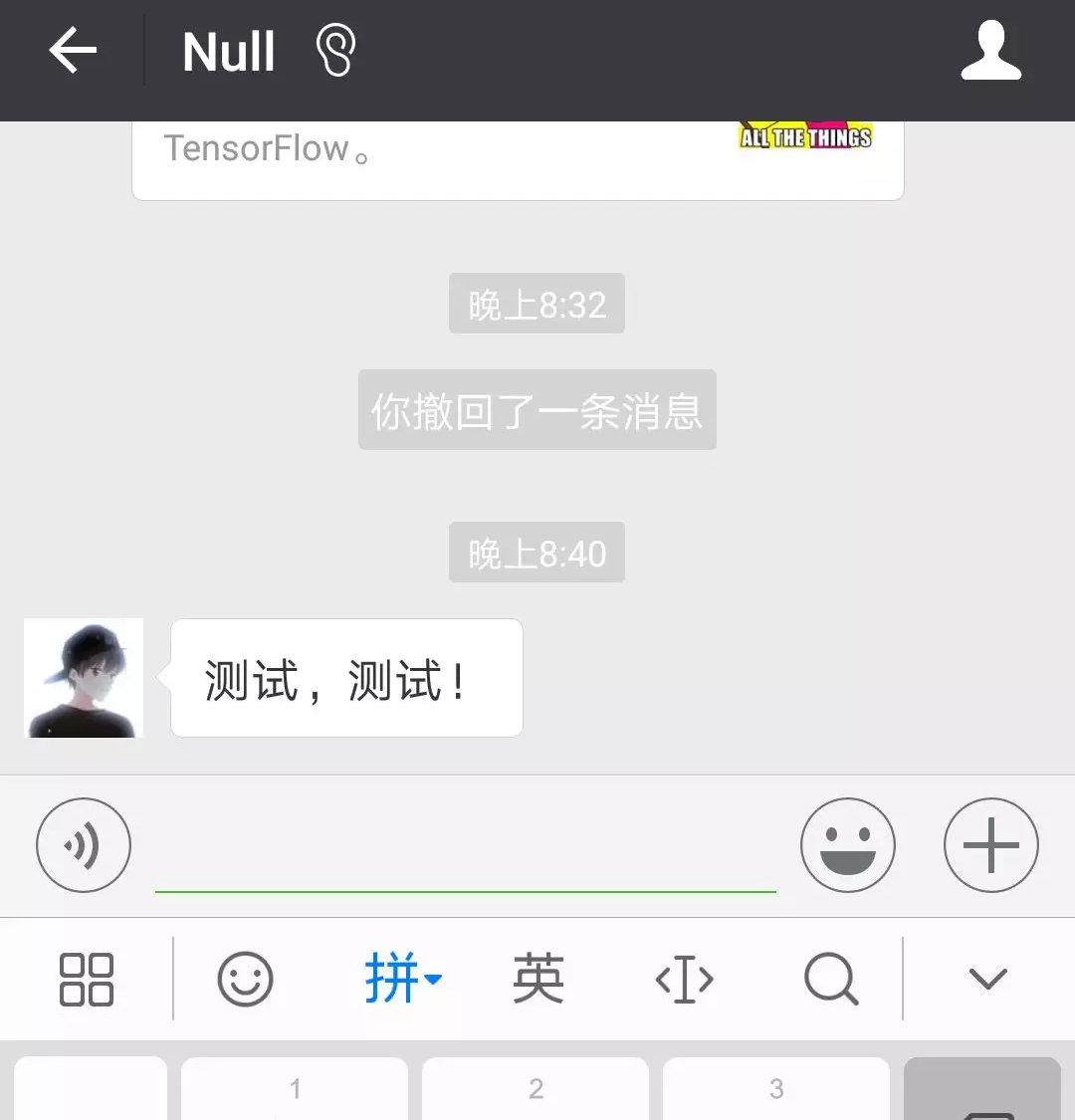1075x1120 pixels.
Task: Collapse the keyboard with the down chevron
Action: (x=988, y=979)
